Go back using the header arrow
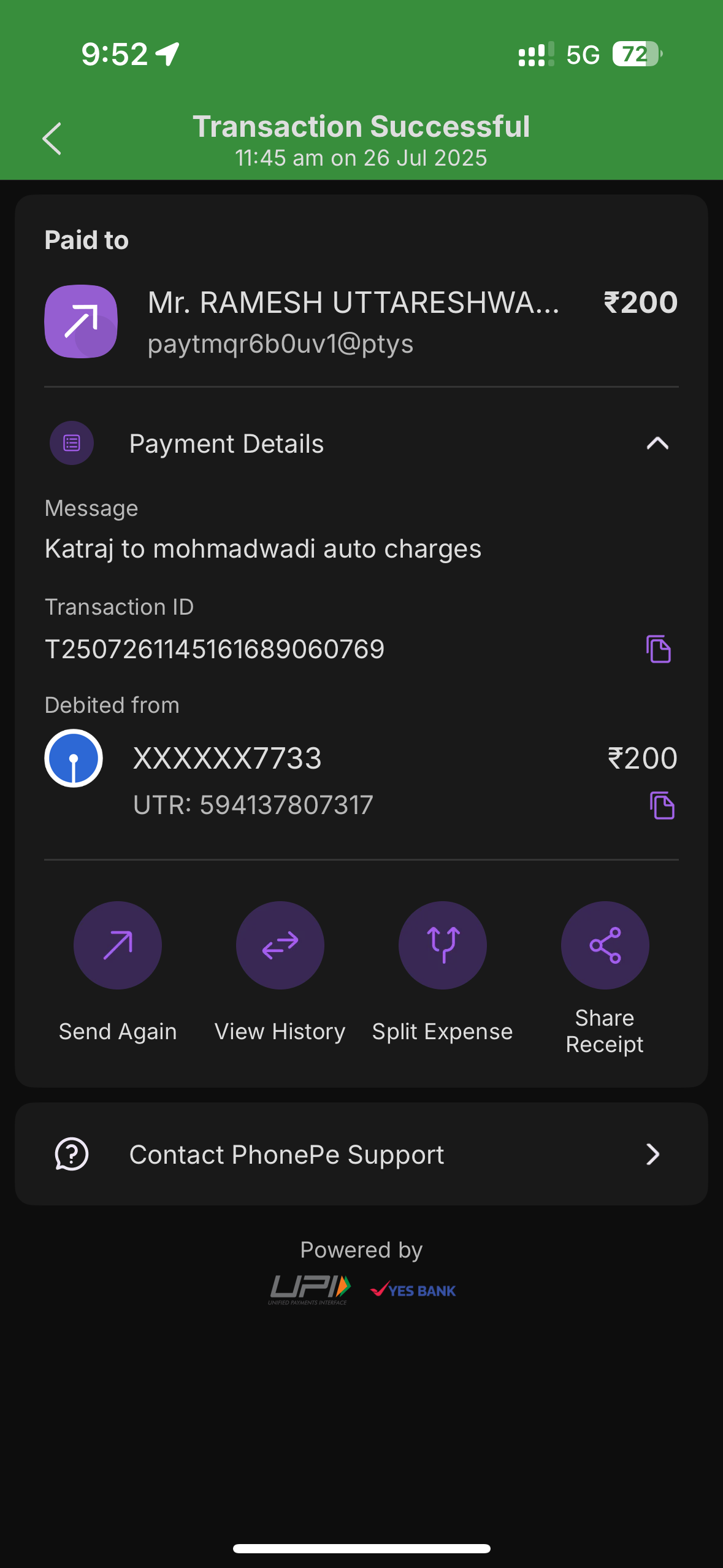This screenshot has height=1568, width=723. pyautogui.click(x=52, y=139)
